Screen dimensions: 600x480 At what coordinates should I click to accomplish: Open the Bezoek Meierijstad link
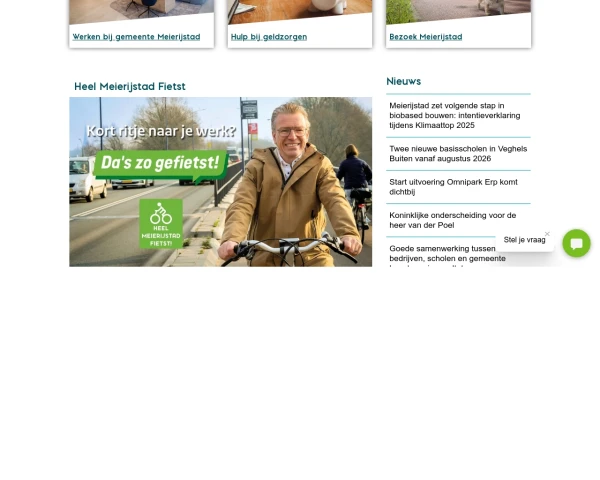pyautogui.click(x=426, y=37)
